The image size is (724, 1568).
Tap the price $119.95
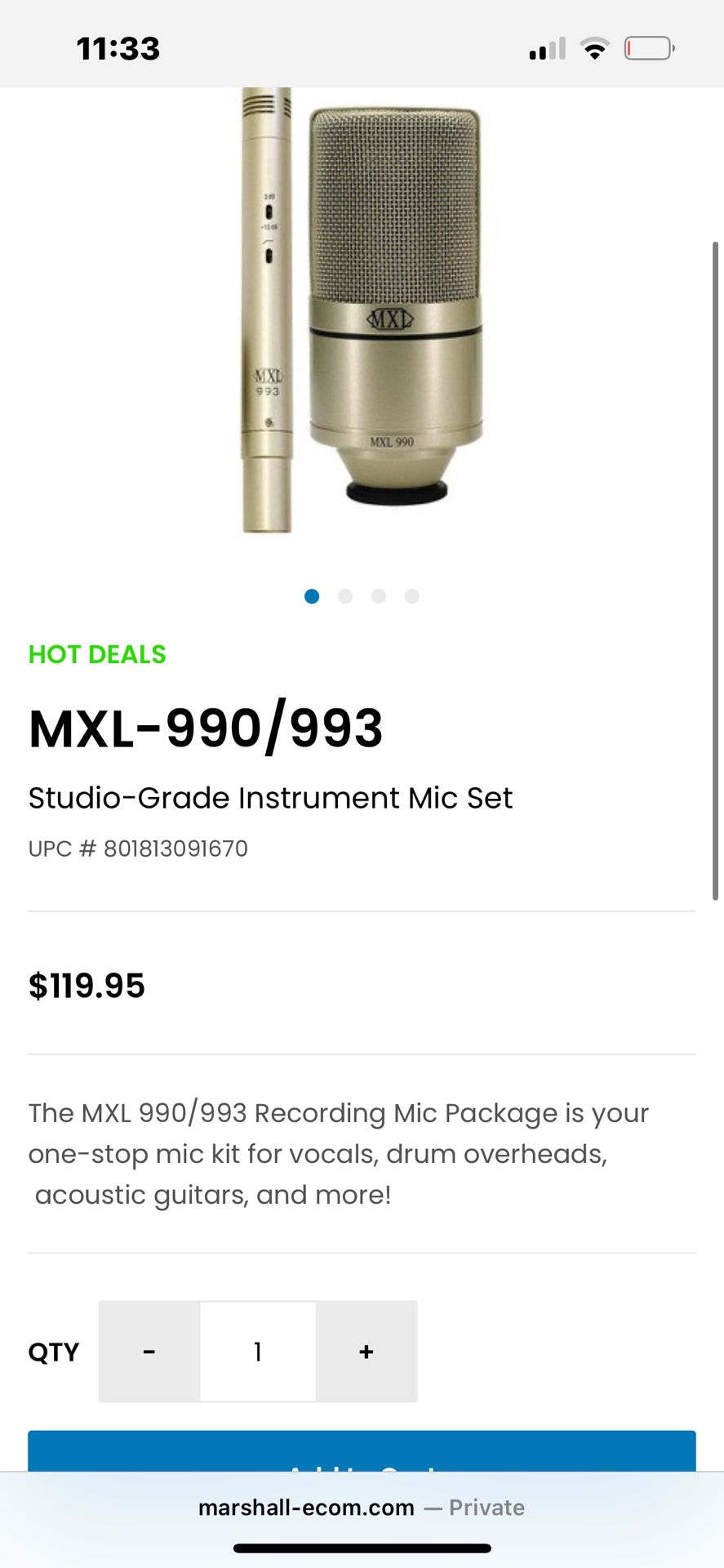[87, 986]
